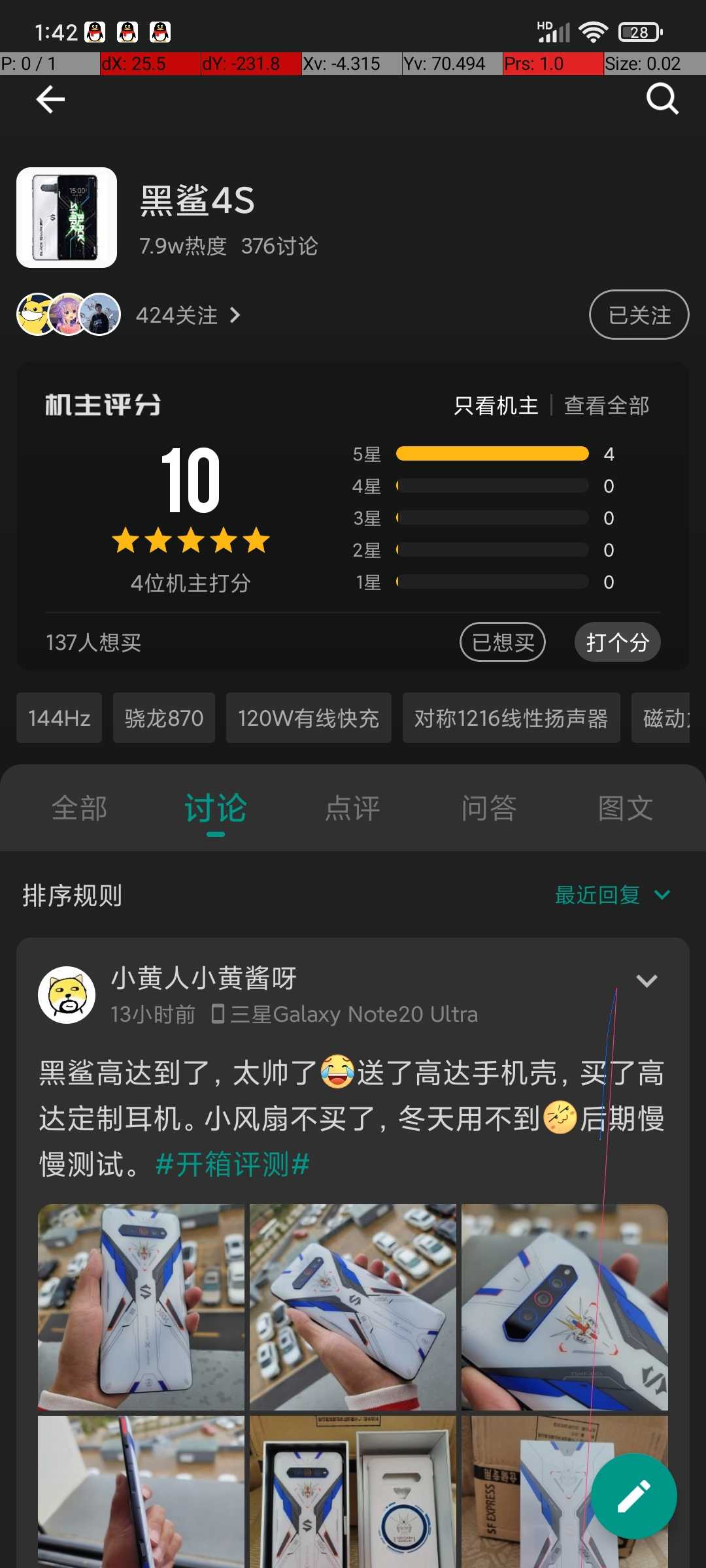This screenshot has width=706, height=1568.
Task: Switch to the 点评 tab
Action: coord(352,808)
